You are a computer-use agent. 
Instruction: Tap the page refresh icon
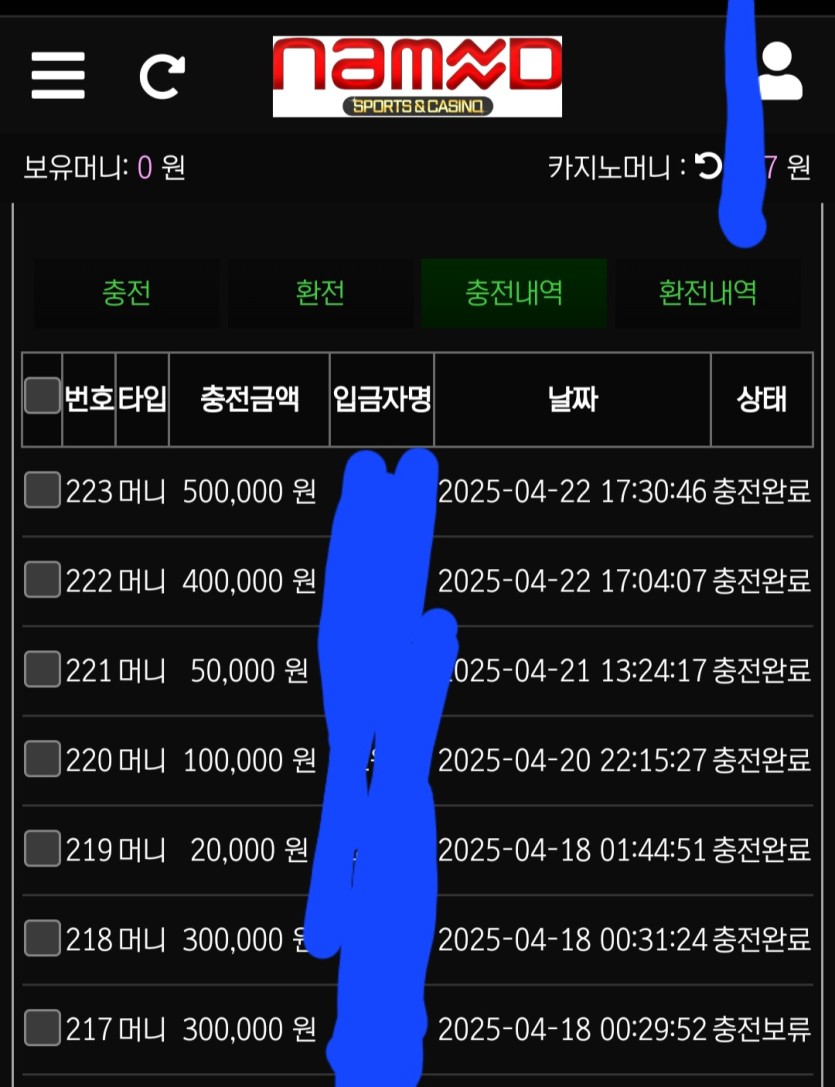point(161,76)
